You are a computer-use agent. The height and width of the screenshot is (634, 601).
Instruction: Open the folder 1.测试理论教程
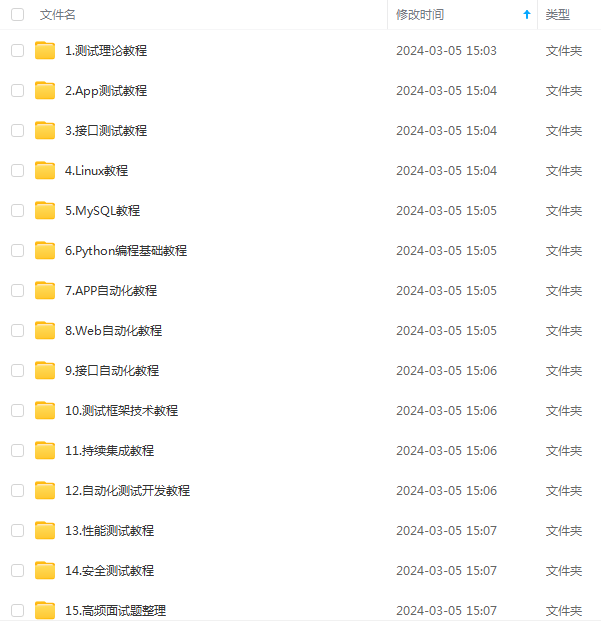[105, 51]
